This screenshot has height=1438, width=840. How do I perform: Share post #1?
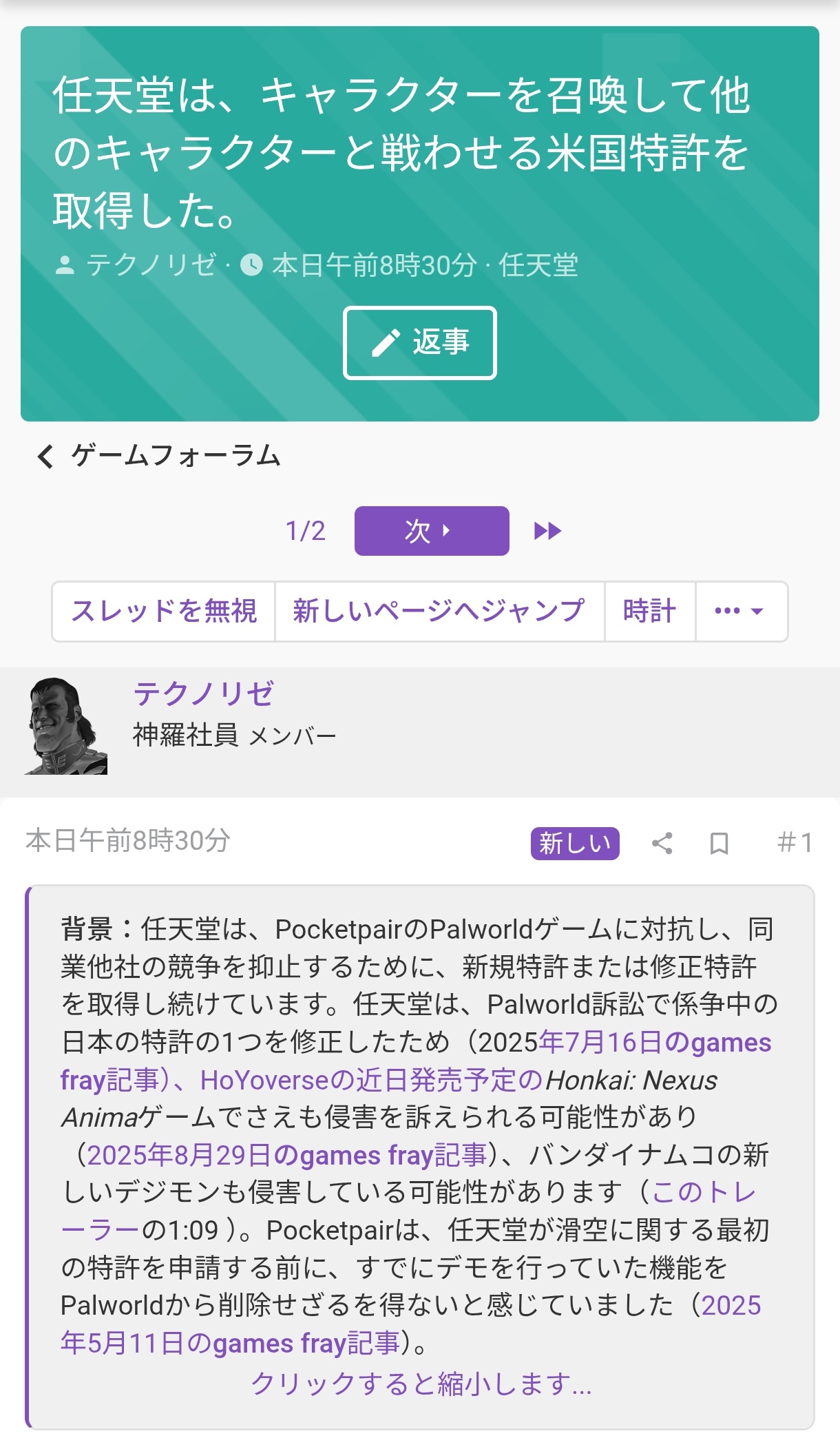tap(662, 843)
